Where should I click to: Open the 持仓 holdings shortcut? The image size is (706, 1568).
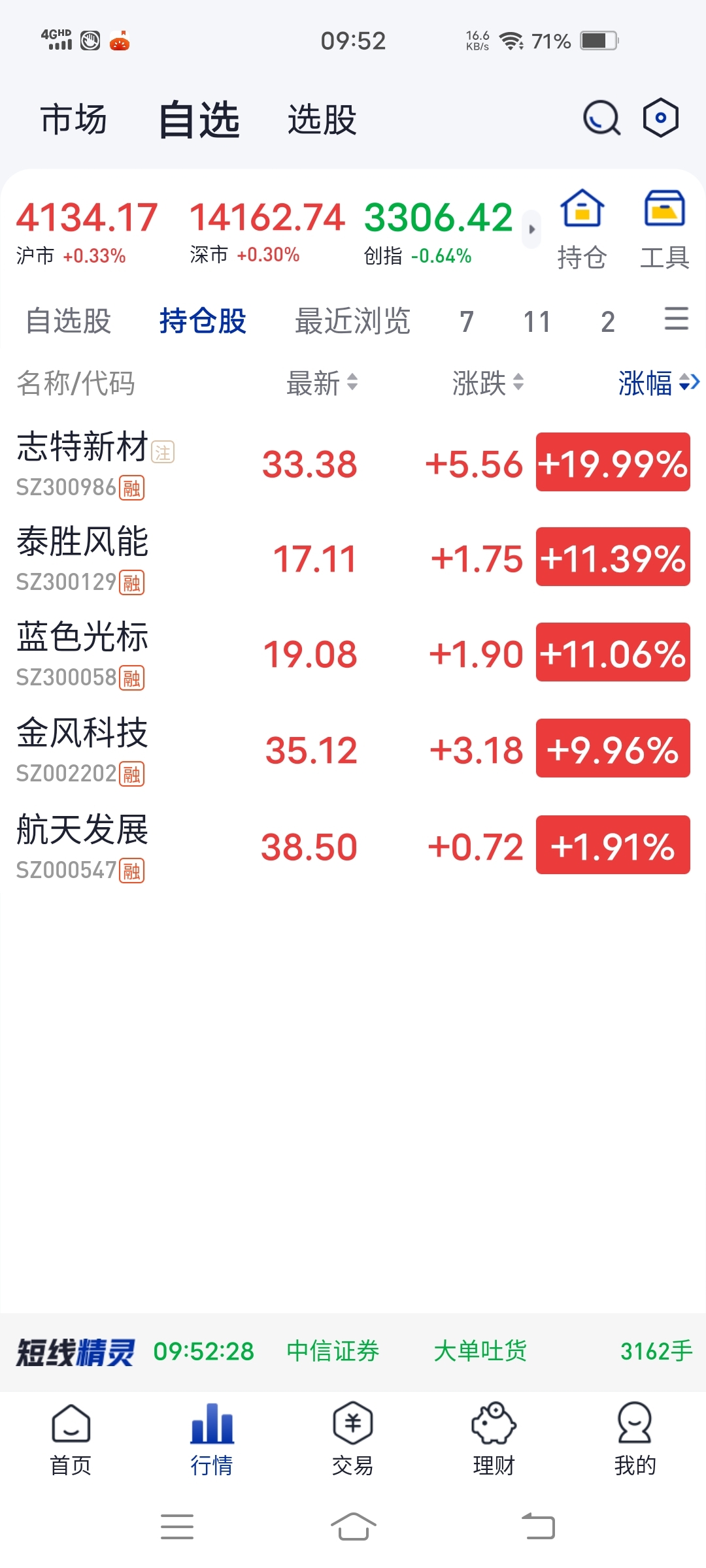tap(582, 229)
